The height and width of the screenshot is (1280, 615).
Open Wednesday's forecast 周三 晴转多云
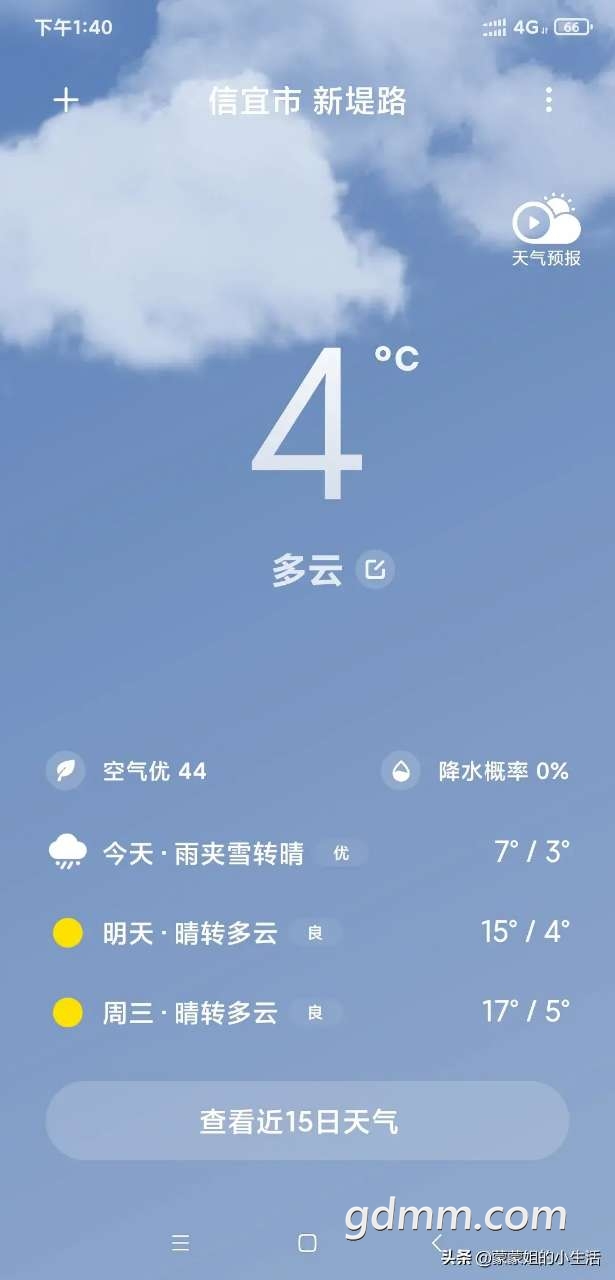pyautogui.click(x=307, y=1012)
